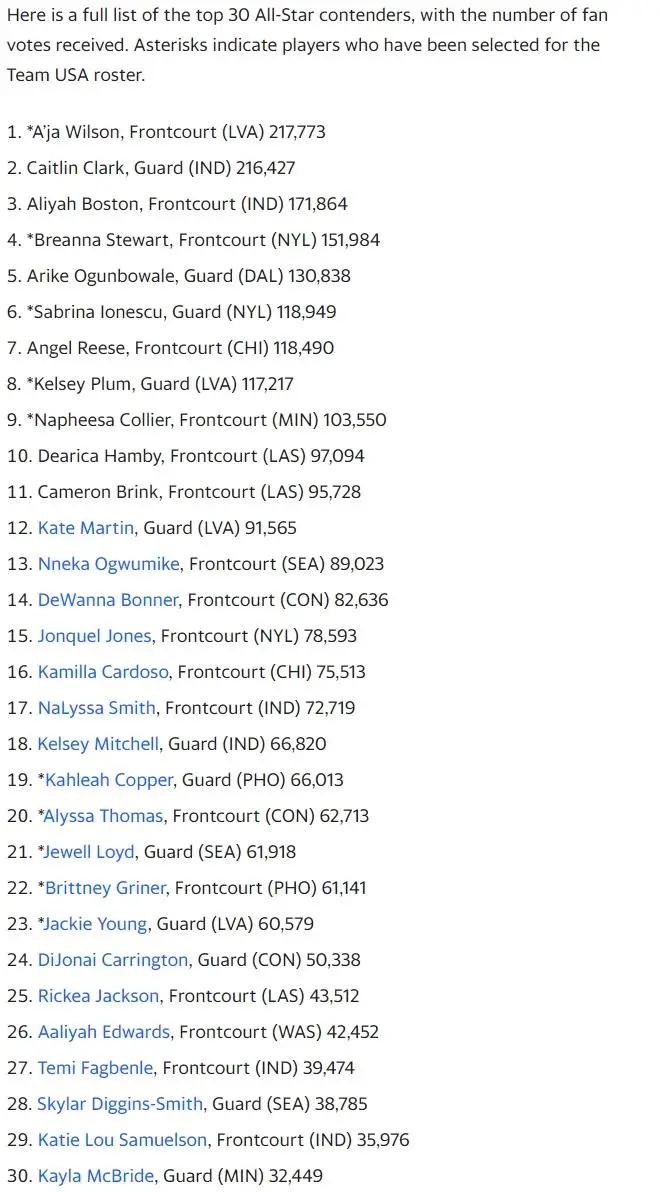
Task: Follow the Aaliyah Edwards link
Action: 104,1032
